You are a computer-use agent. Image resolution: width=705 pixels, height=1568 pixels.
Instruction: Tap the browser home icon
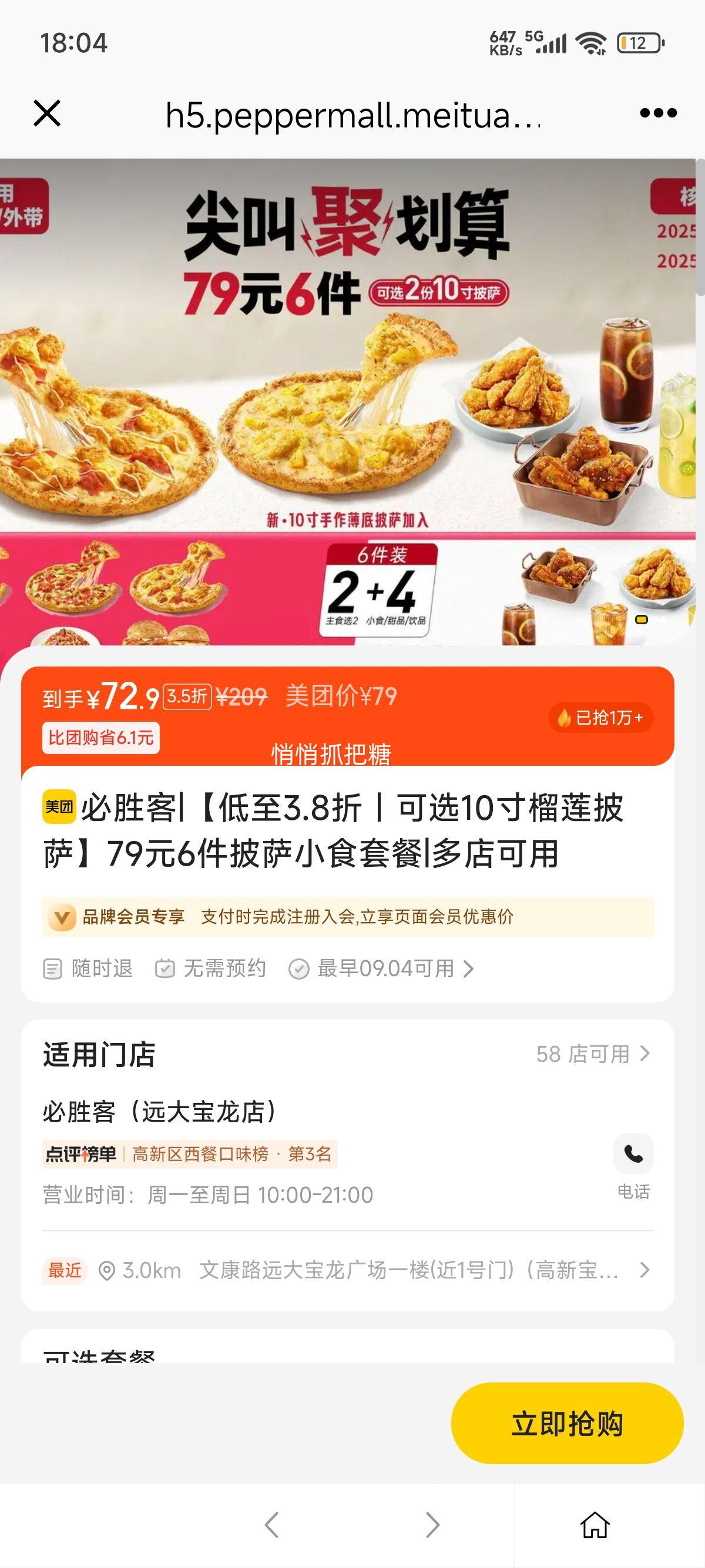tap(595, 1525)
